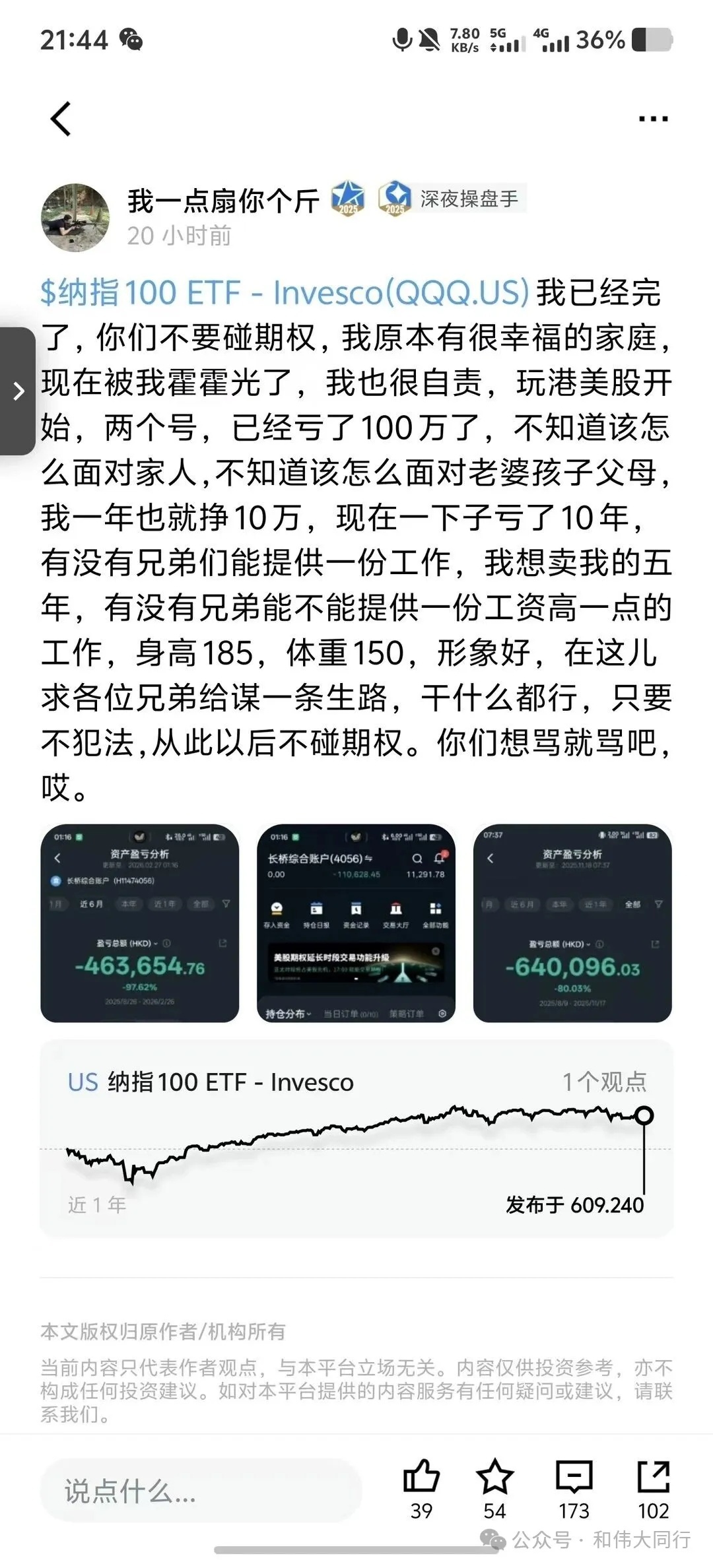Tap the 说点什么 comment input field

(201, 1491)
